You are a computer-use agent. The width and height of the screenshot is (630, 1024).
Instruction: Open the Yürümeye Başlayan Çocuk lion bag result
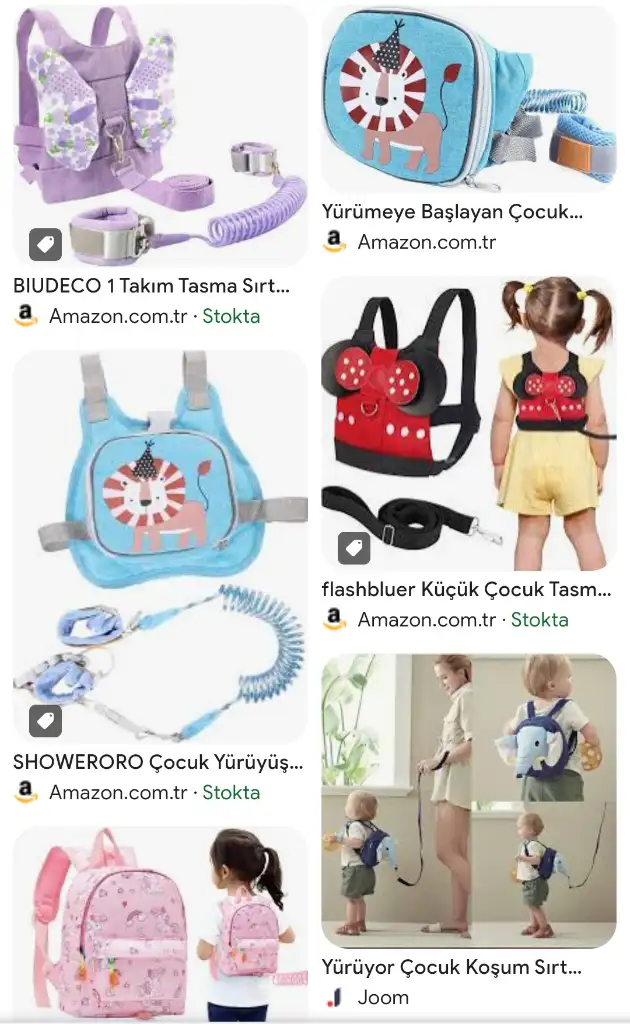(468, 98)
